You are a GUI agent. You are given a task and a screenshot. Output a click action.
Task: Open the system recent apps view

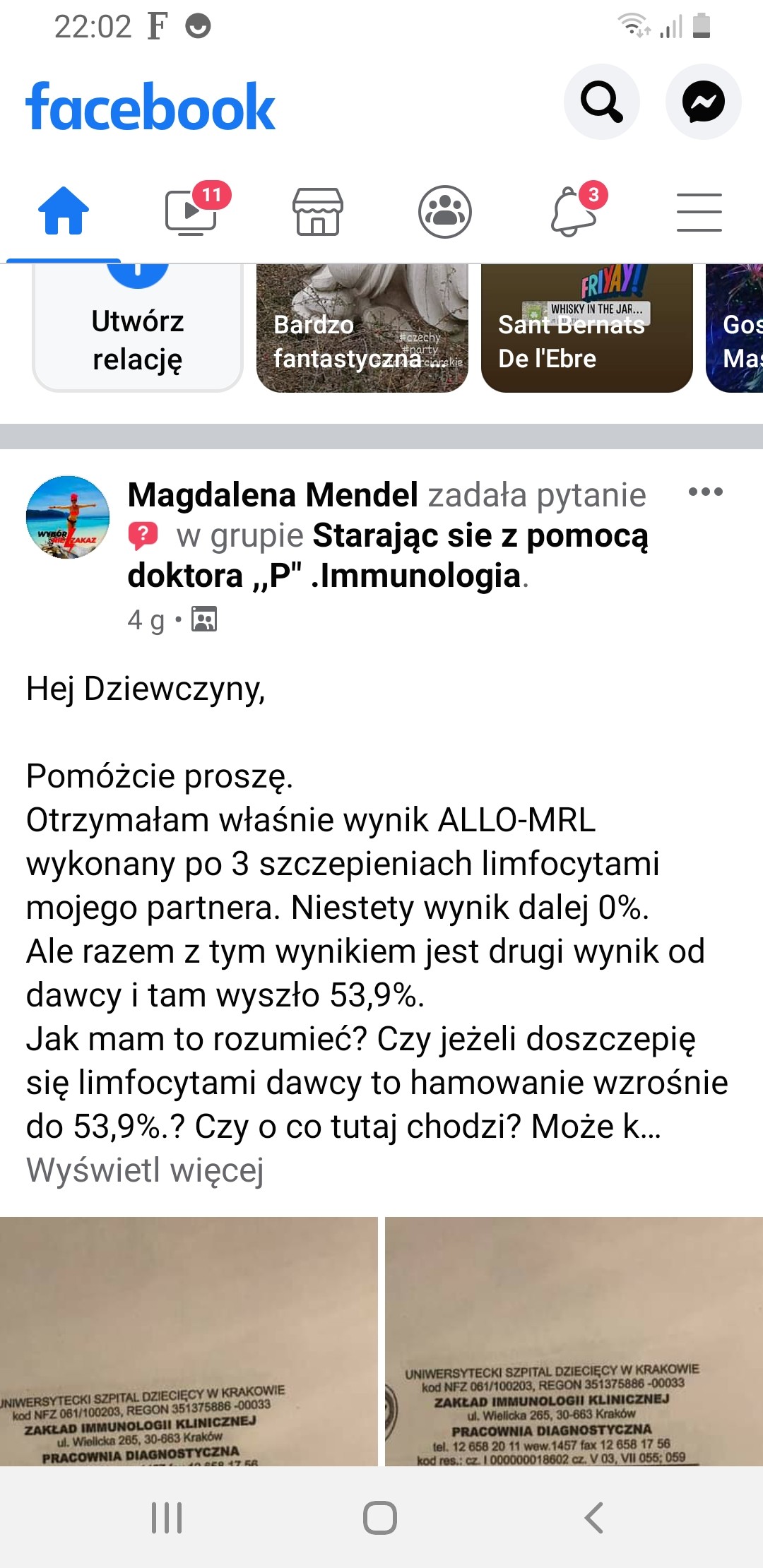(x=167, y=1517)
